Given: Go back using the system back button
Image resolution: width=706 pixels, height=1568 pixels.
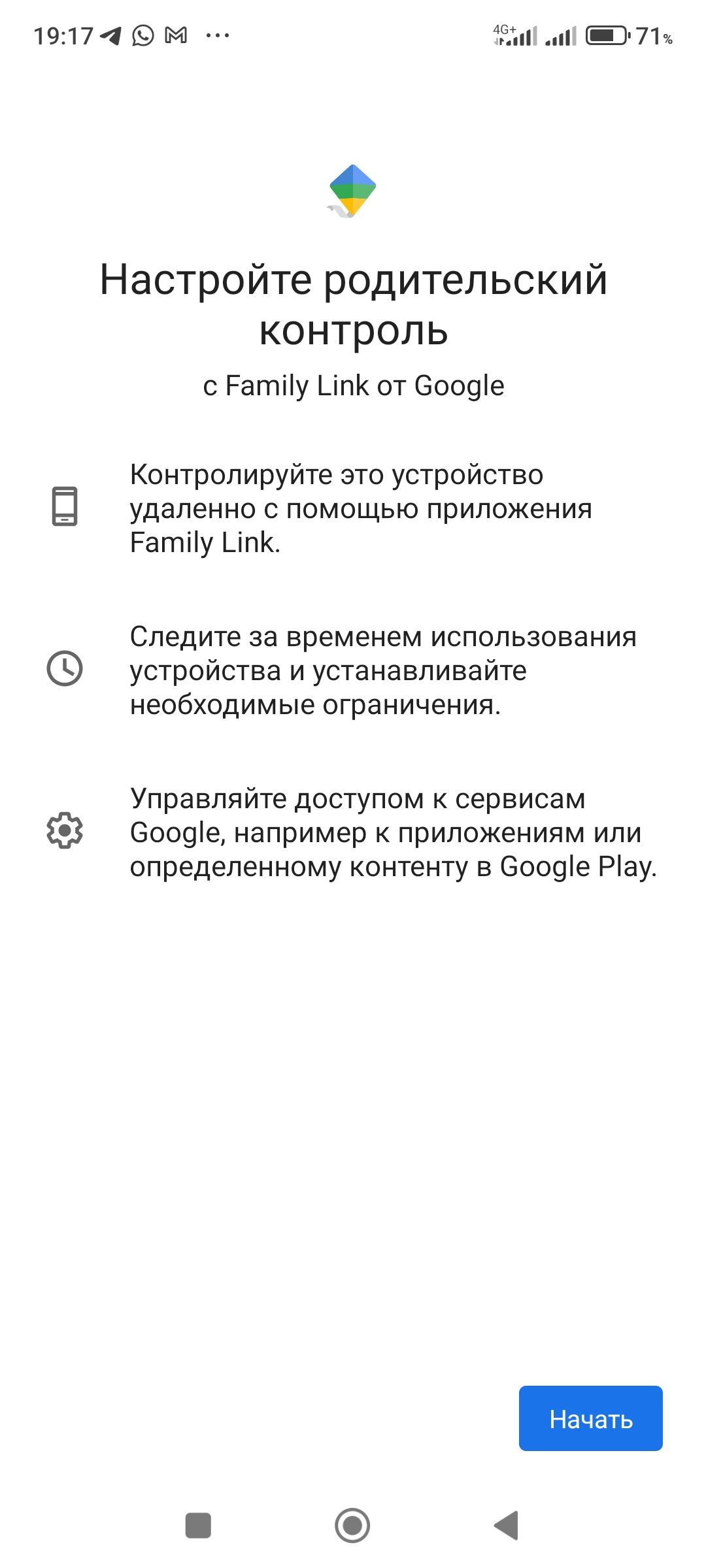Looking at the screenshot, I should point(507,1526).
